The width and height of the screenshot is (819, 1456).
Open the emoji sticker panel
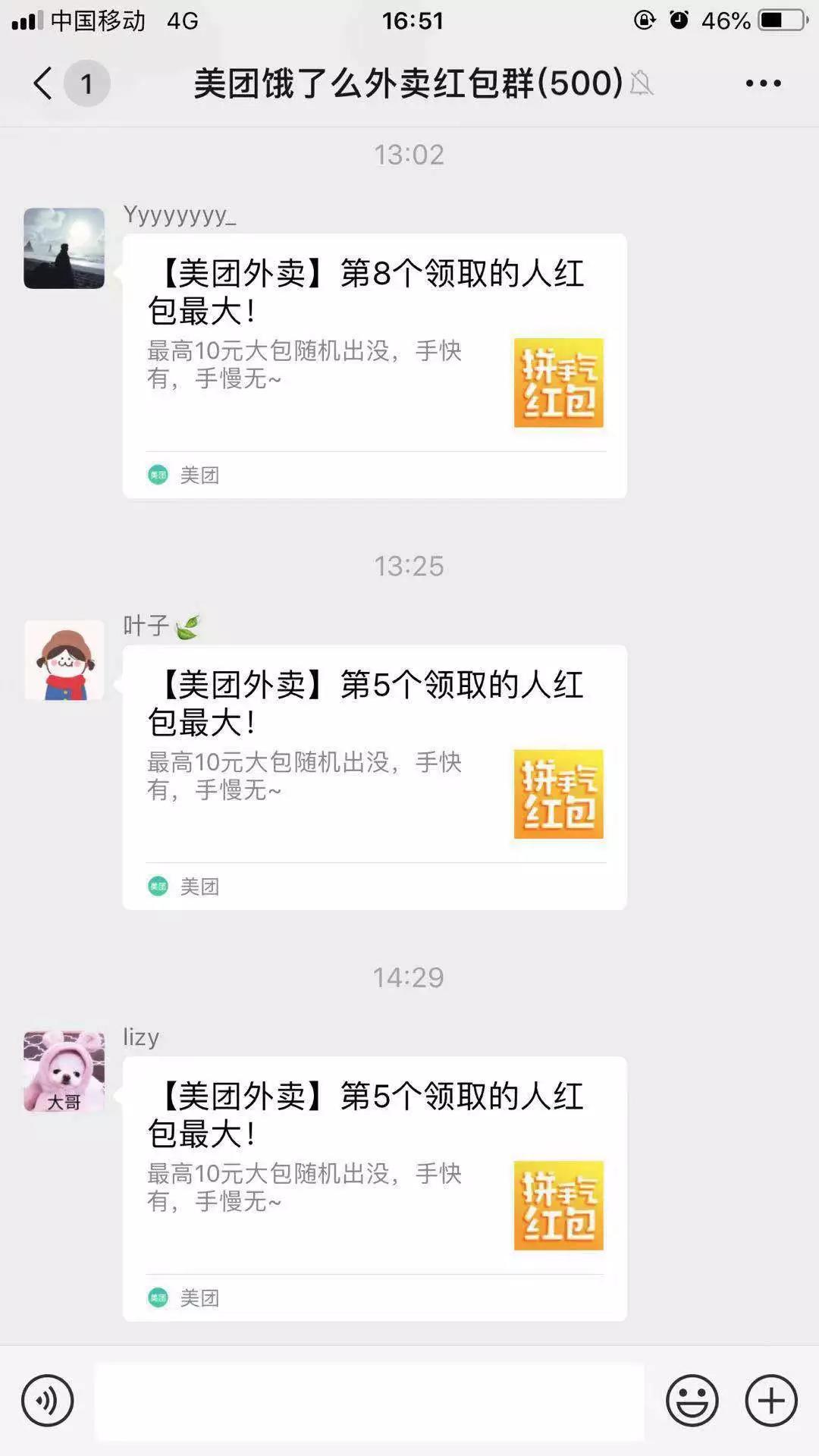692,1401
